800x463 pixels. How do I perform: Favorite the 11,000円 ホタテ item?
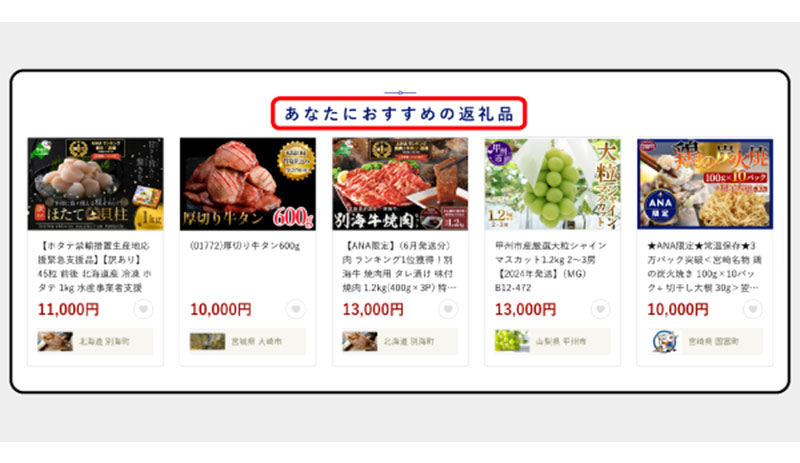pyautogui.click(x=144, y=309)
